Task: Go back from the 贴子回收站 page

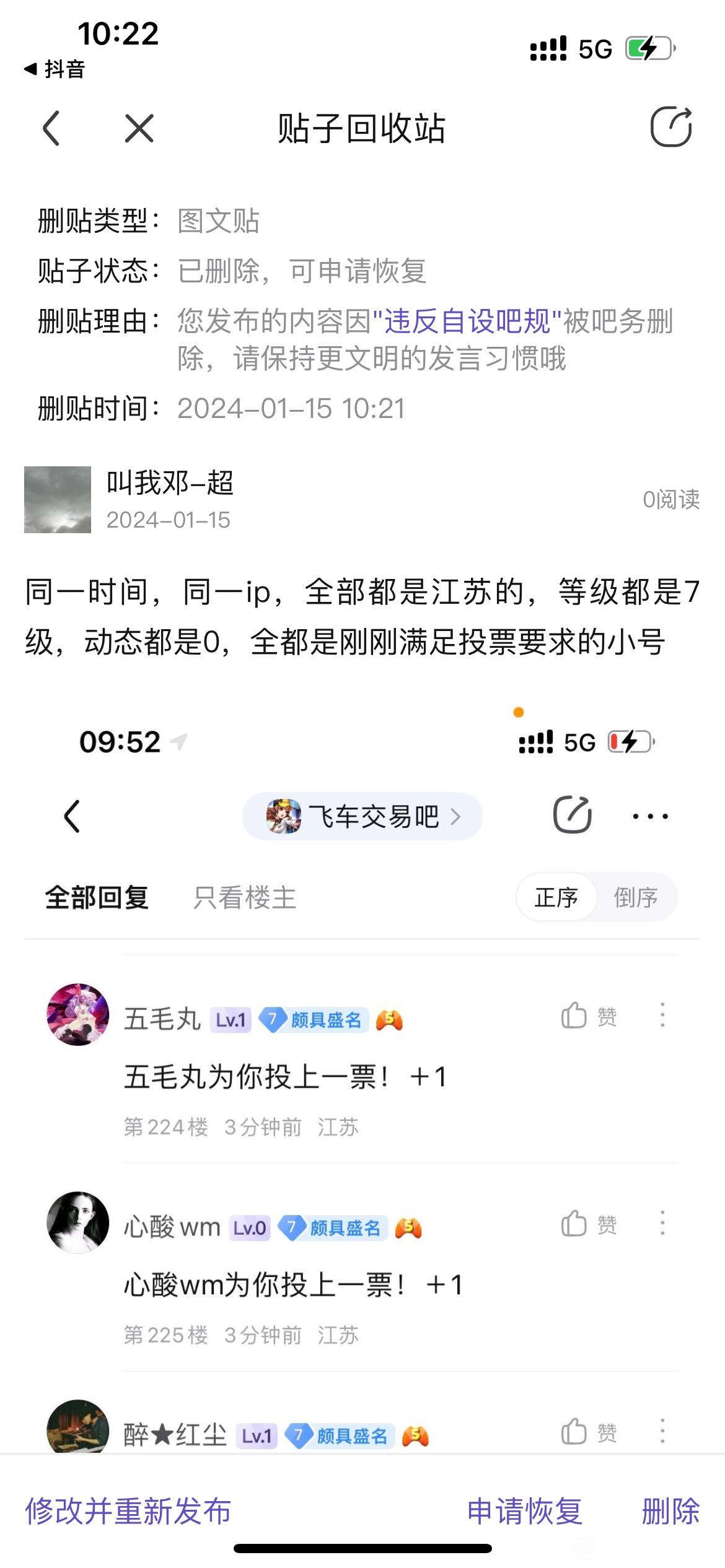Action: 51,129
